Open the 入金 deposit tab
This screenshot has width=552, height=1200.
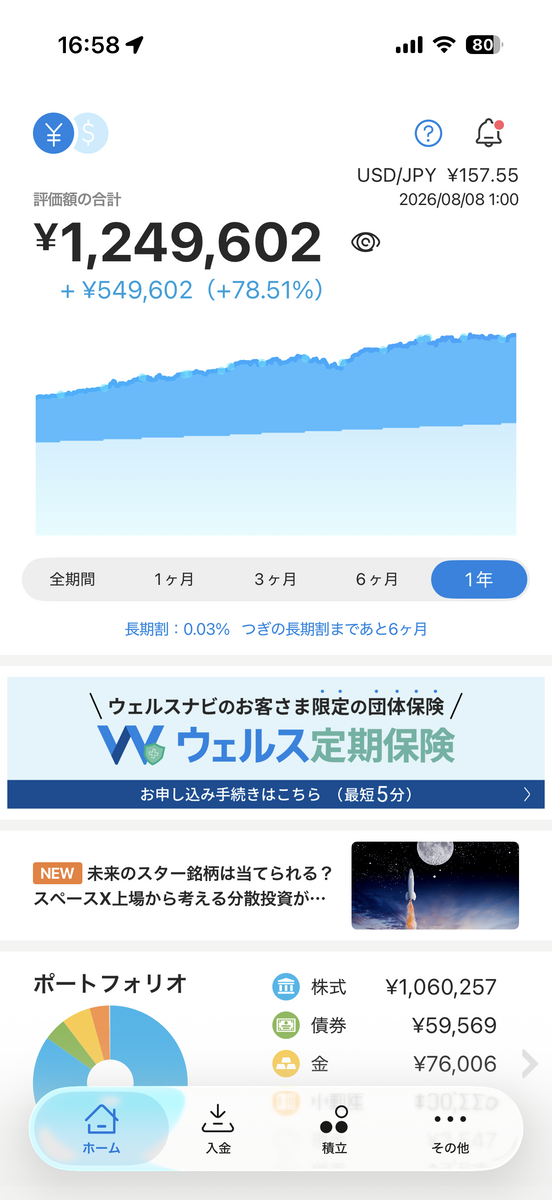218,1128
